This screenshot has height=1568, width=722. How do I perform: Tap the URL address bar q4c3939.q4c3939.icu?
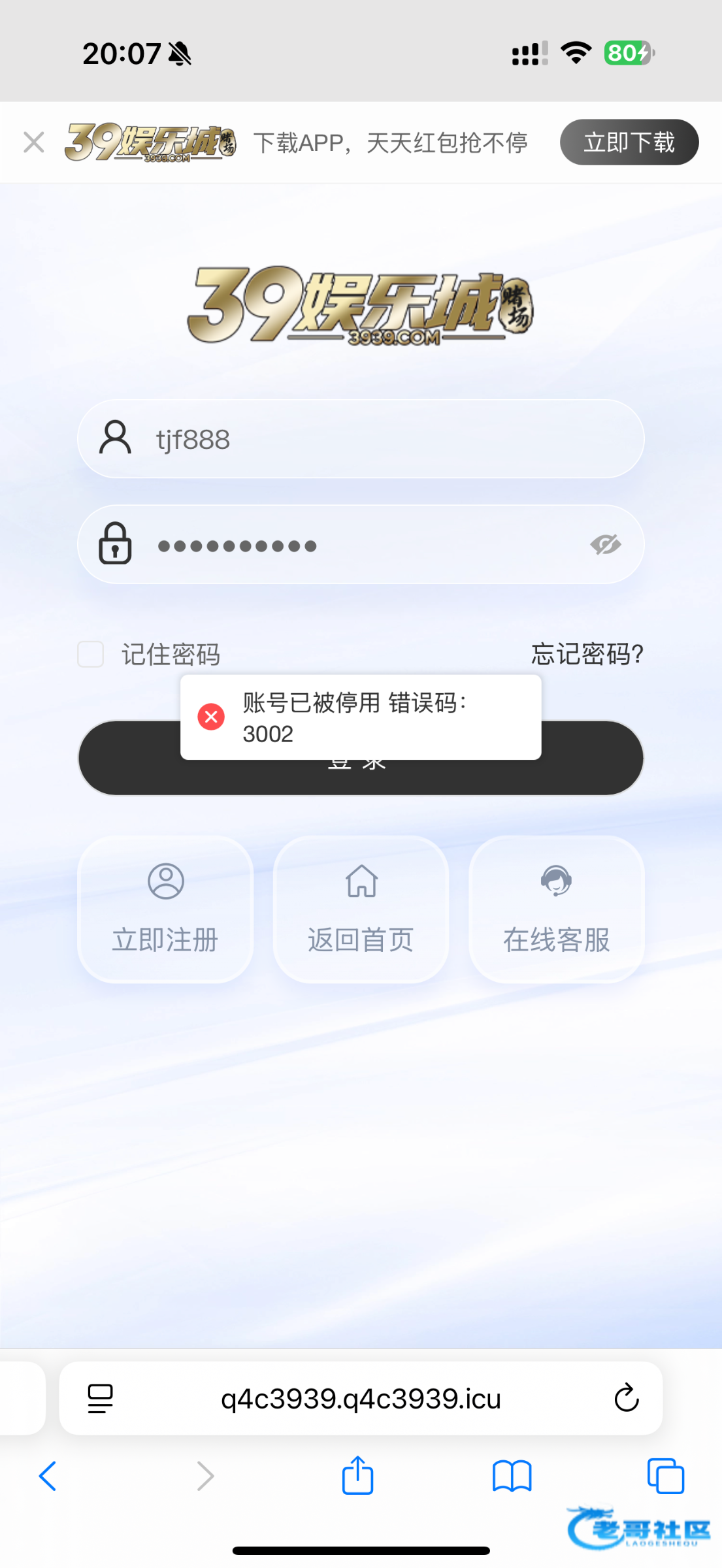(361, 1399)
